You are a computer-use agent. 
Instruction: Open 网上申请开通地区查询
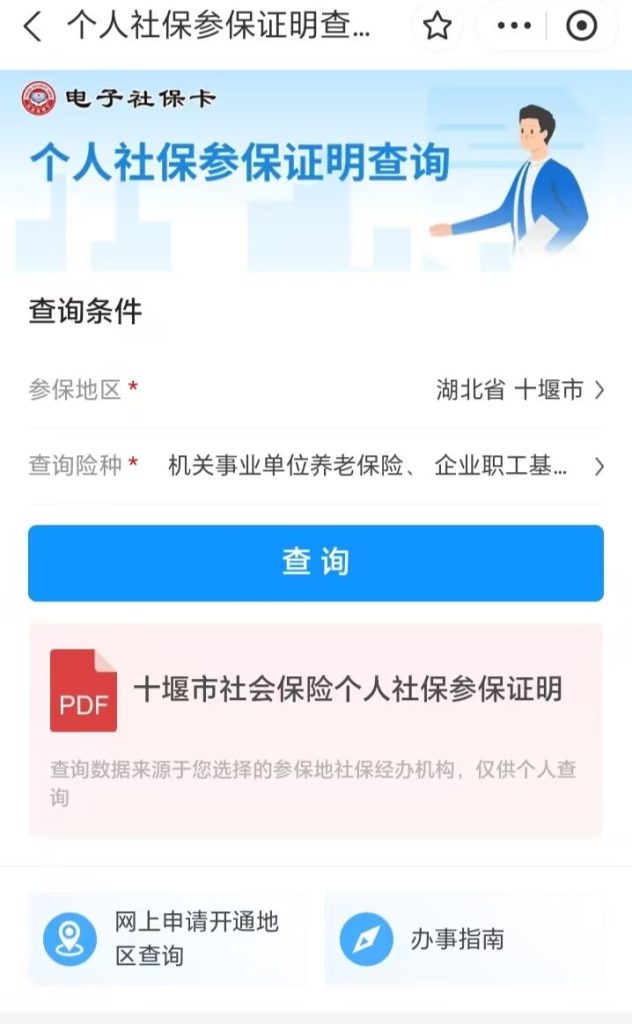coord(166,939)
